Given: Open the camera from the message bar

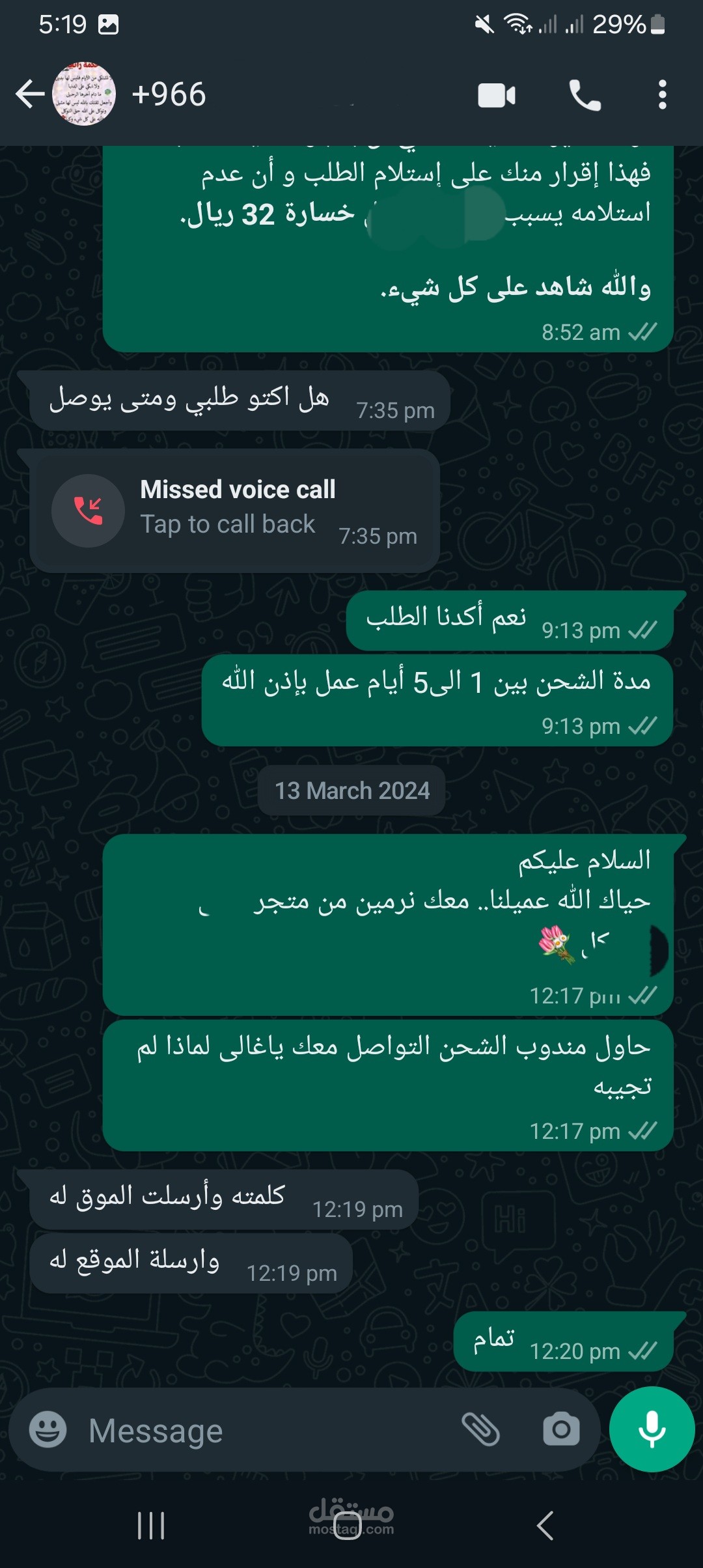Looking at the screenshot, I should coord(561,1430).
